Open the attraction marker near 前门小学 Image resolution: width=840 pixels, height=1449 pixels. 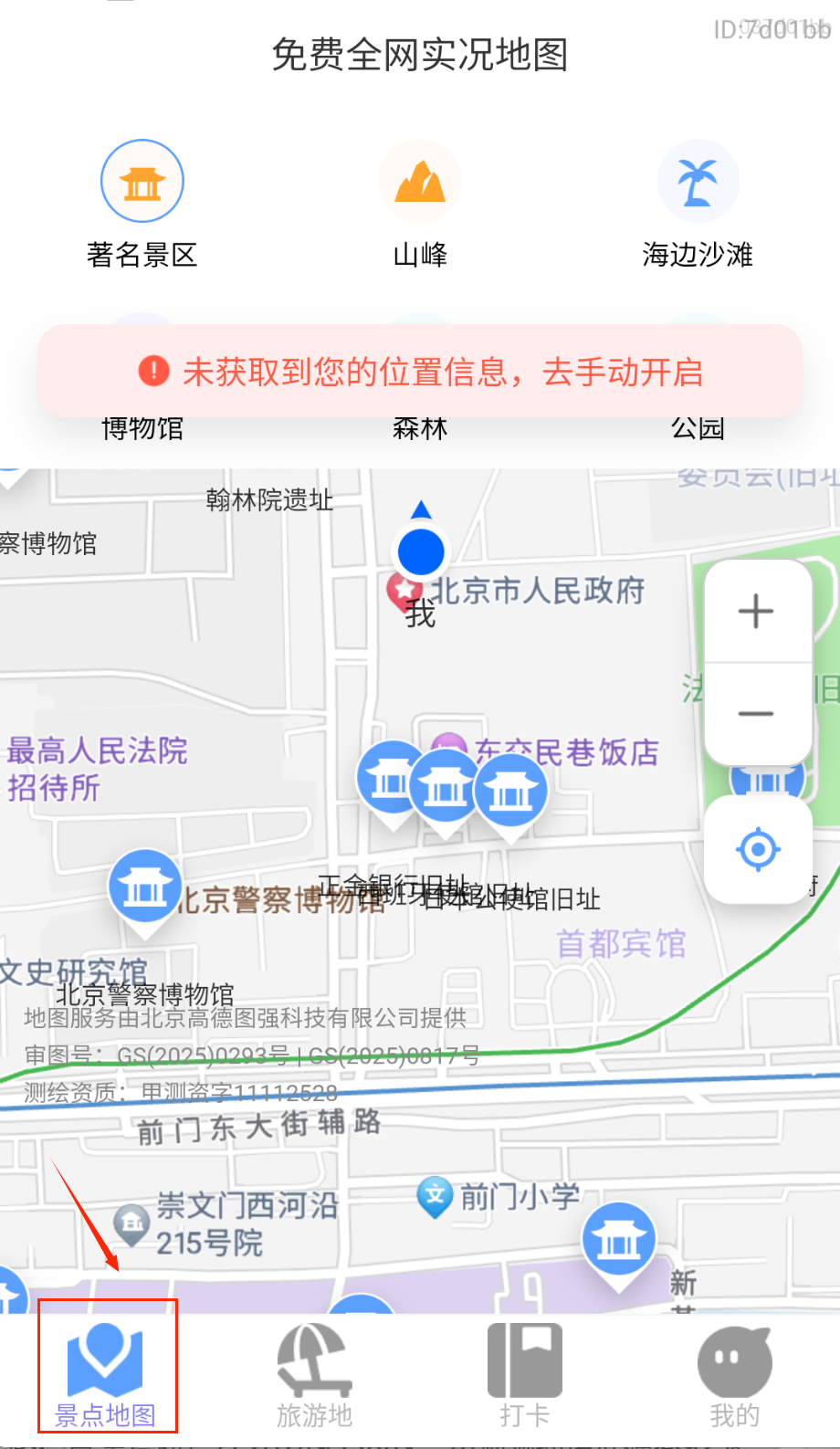pyautogui.click(x=619, y=1240)
